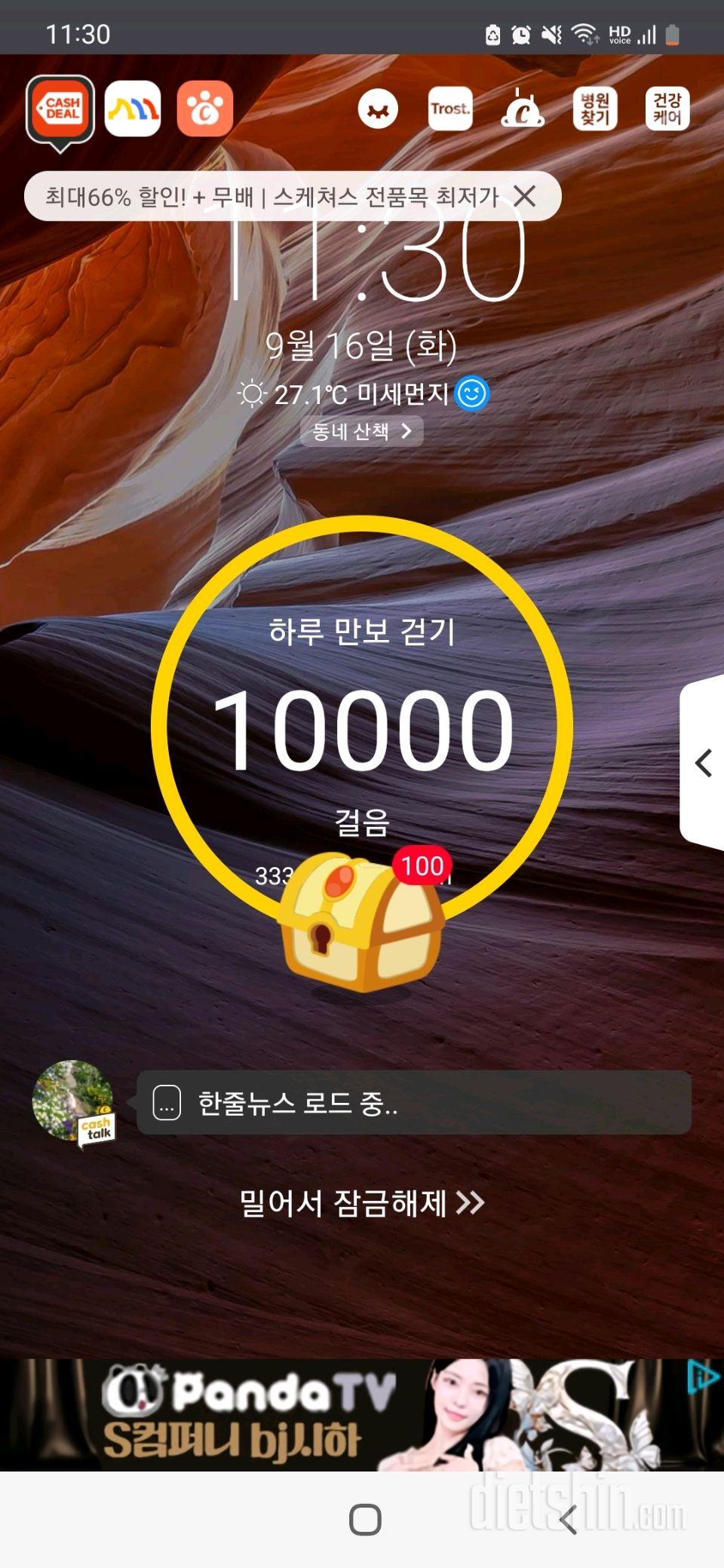724x1568 pixels.
Task: Tap the system home button
Action: [365, 1519]
